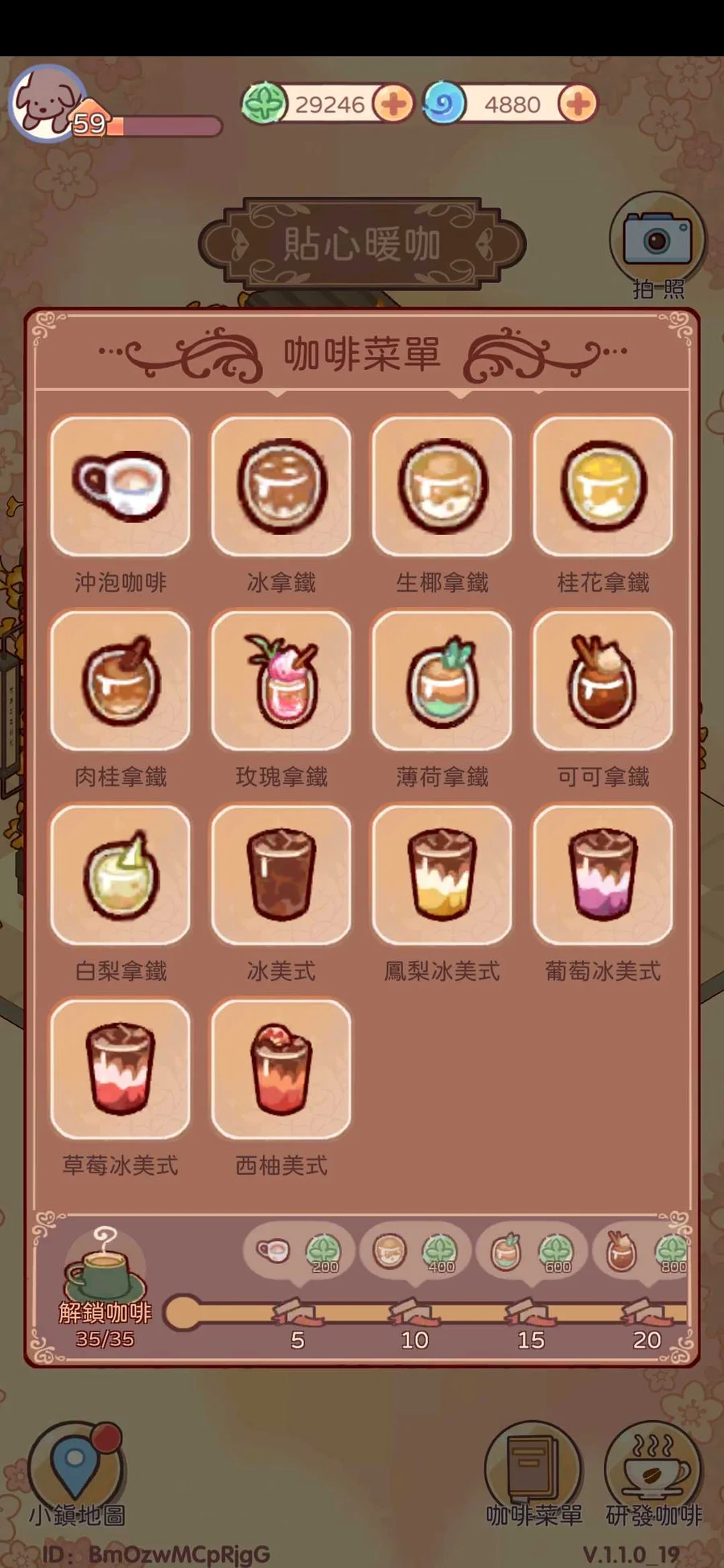724x1568 pixels.
Task: Tap the 西柚美式 drink
Action: click(282, 1069)
